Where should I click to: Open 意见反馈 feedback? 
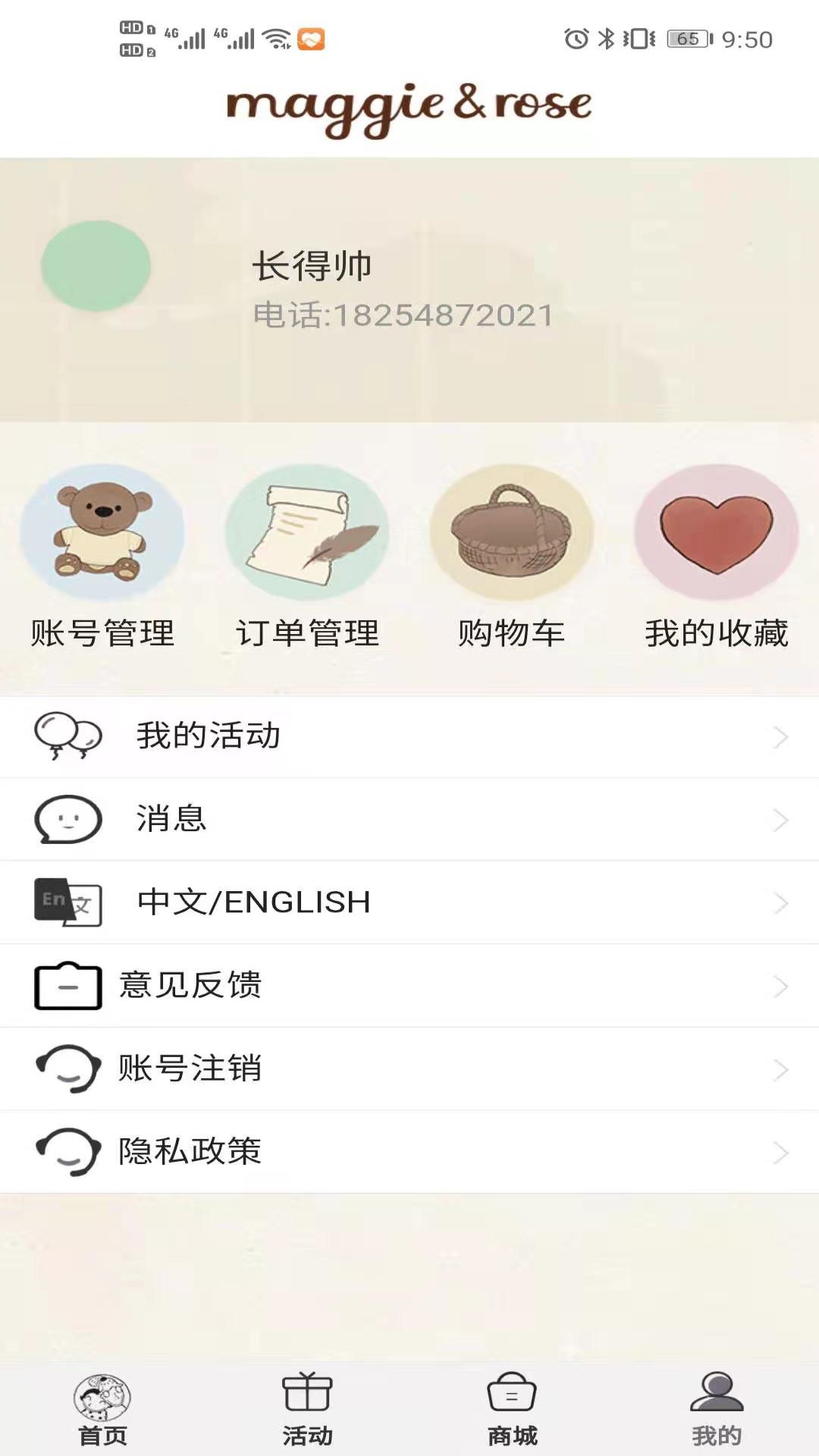[409, 986]
